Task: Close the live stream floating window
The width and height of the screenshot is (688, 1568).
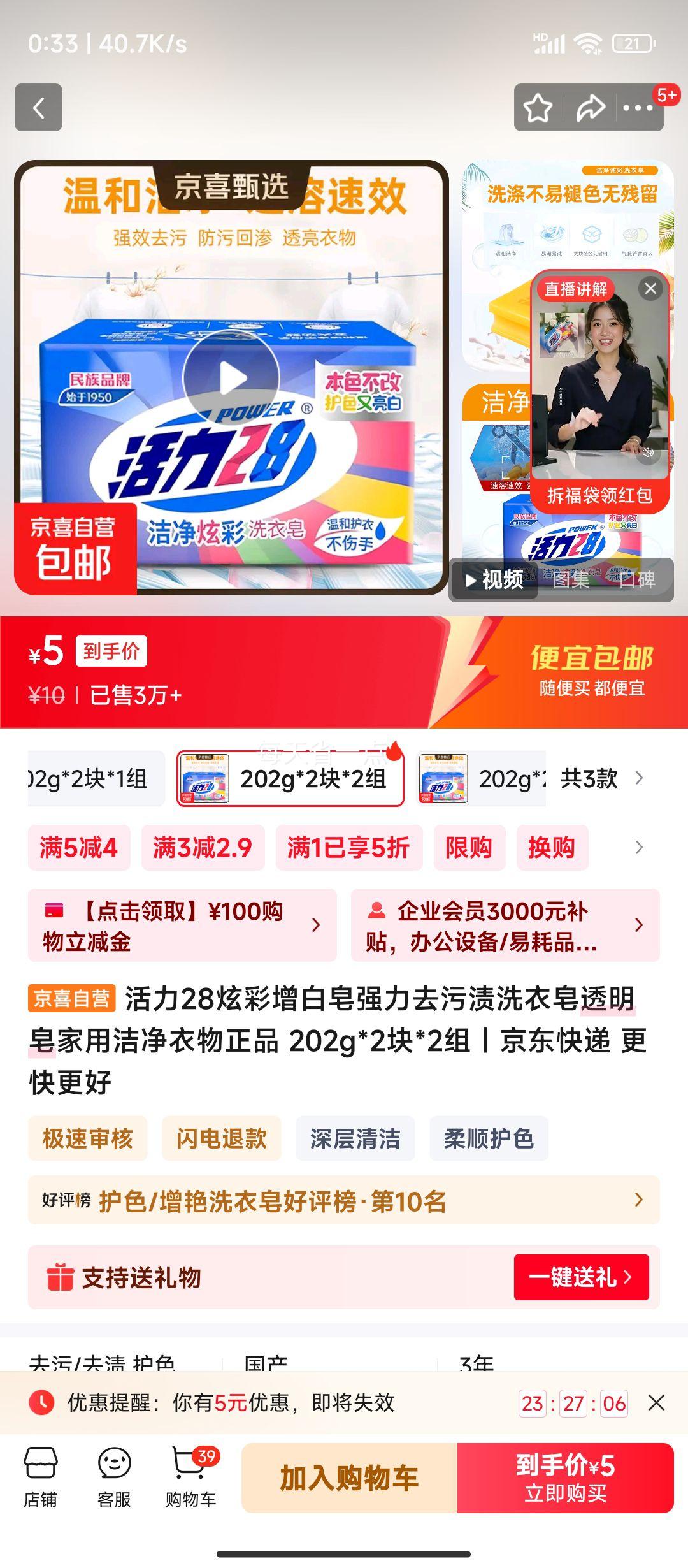Action: (650, 289)
